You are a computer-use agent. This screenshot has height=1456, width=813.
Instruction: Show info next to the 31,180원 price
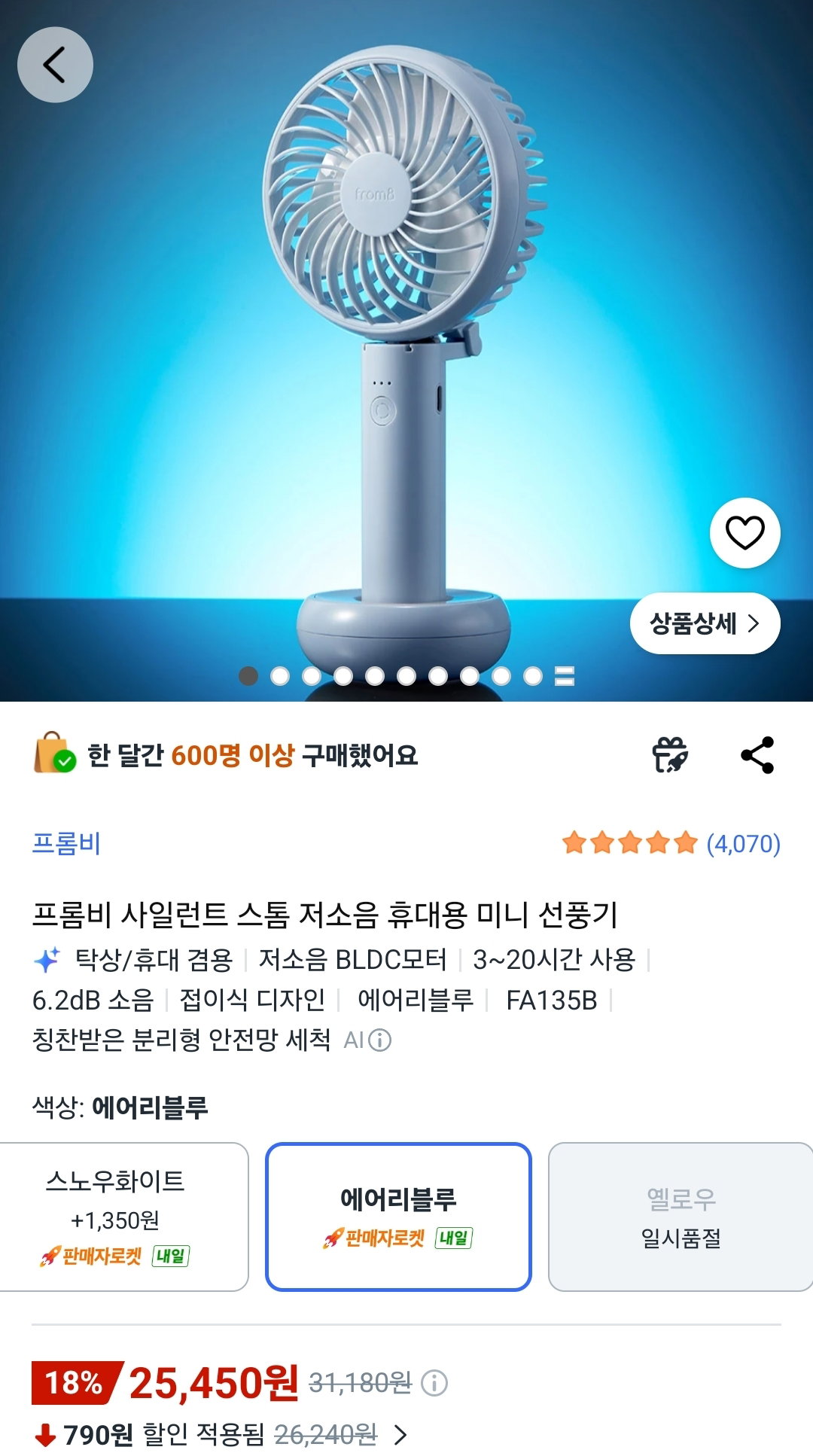(434, 1383)
